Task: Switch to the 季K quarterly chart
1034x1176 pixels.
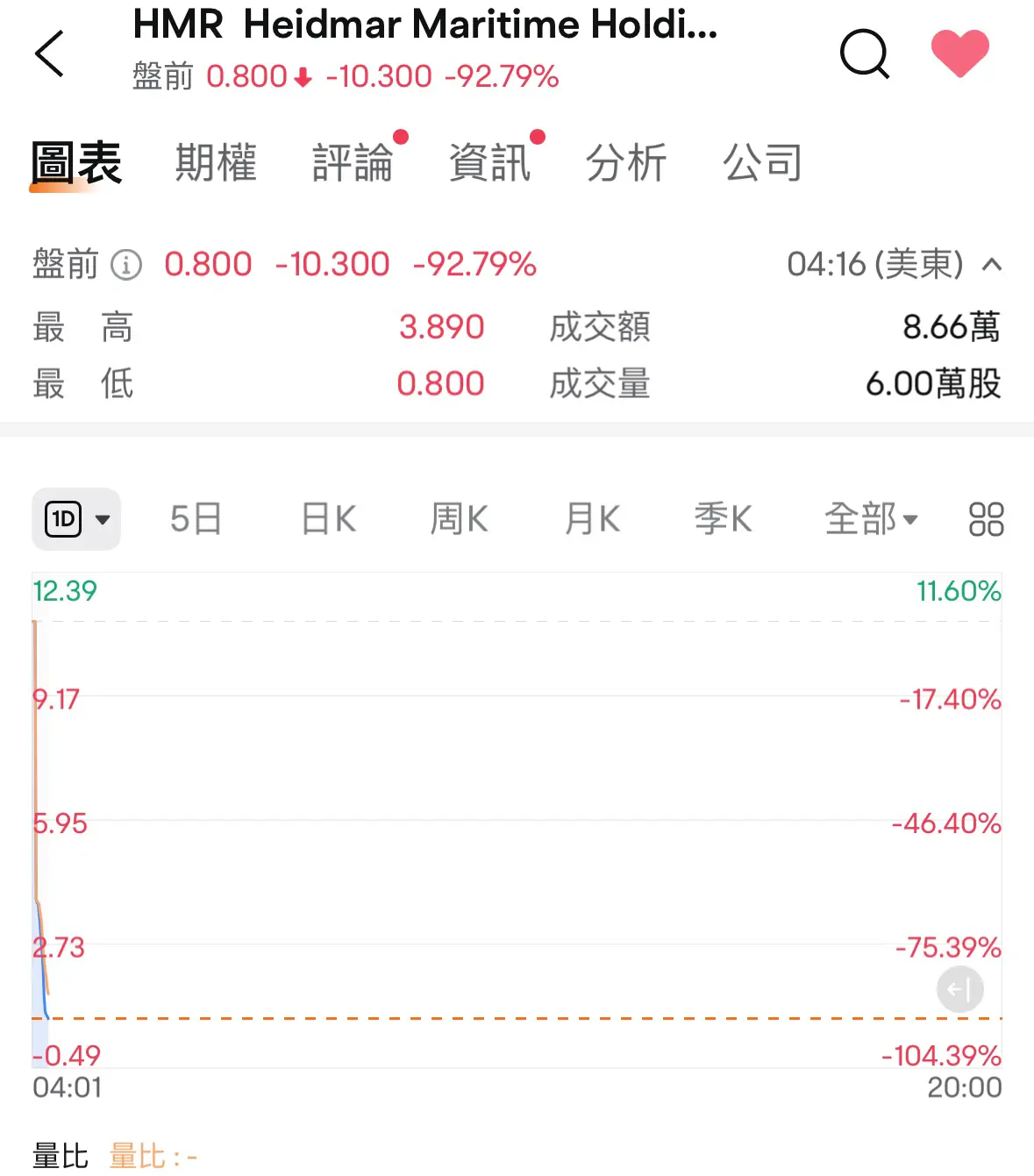Action: coord(722,519)
